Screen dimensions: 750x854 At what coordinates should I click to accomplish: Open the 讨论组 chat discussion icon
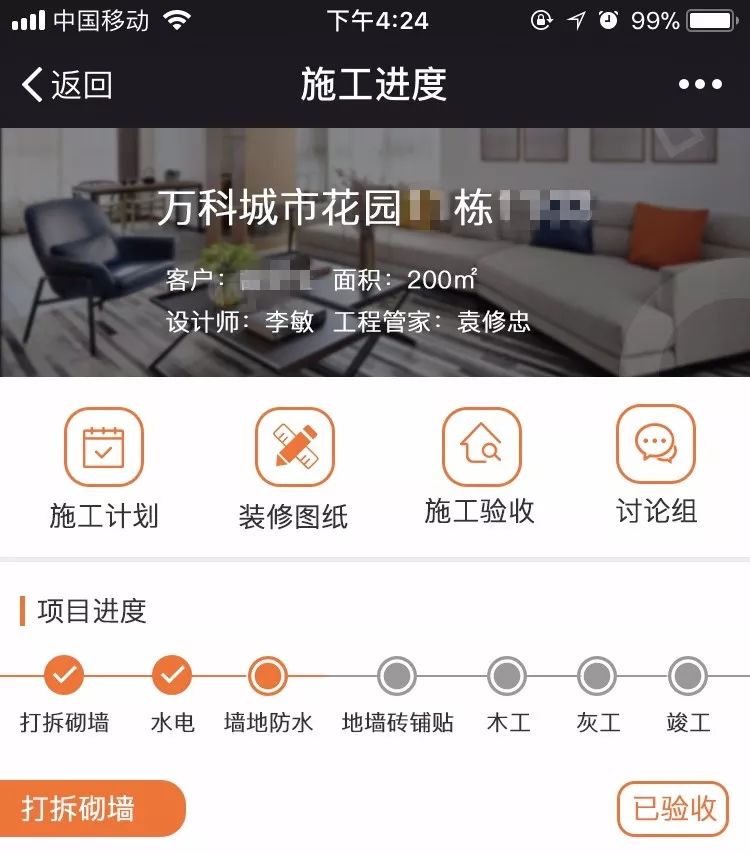pyautogui.click(x=655, y=444)
